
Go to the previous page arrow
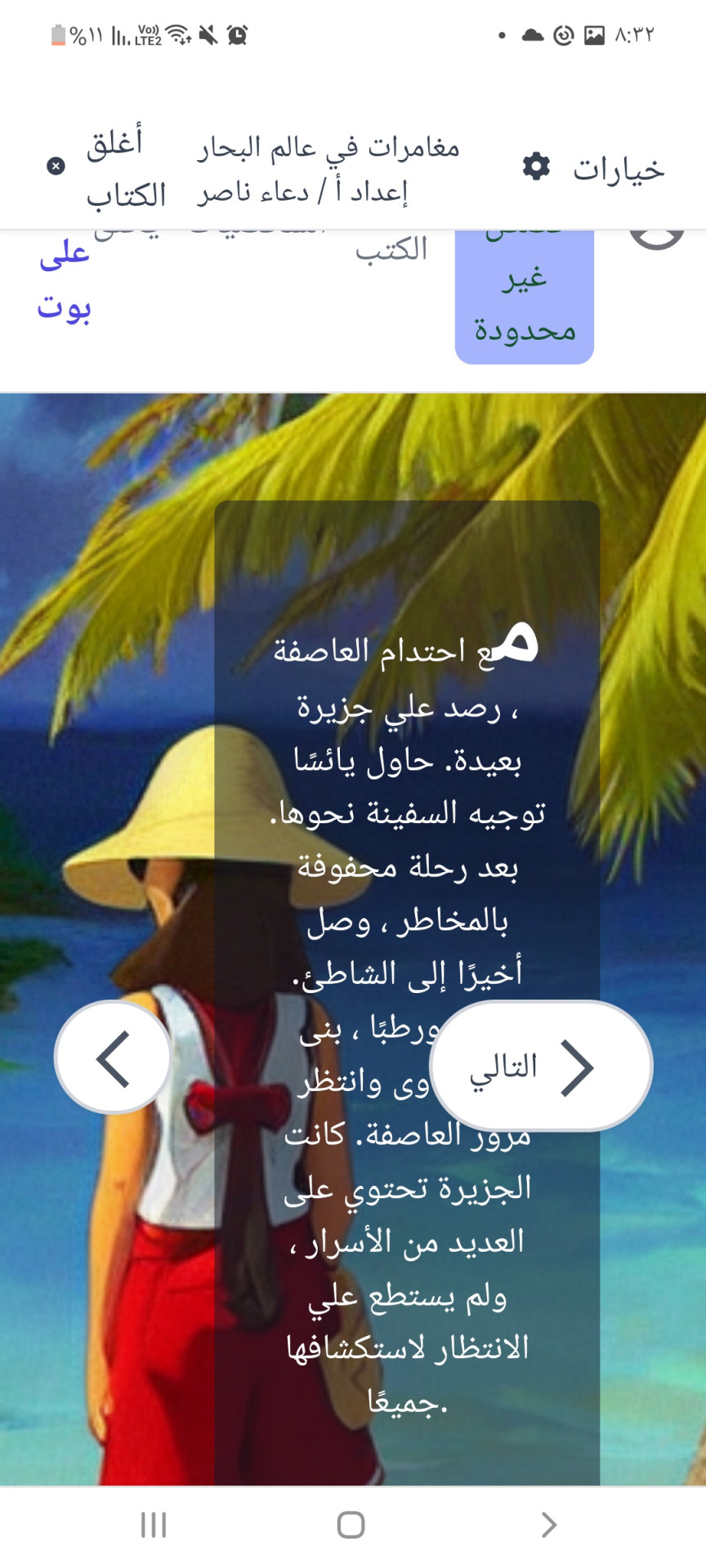113,1058
